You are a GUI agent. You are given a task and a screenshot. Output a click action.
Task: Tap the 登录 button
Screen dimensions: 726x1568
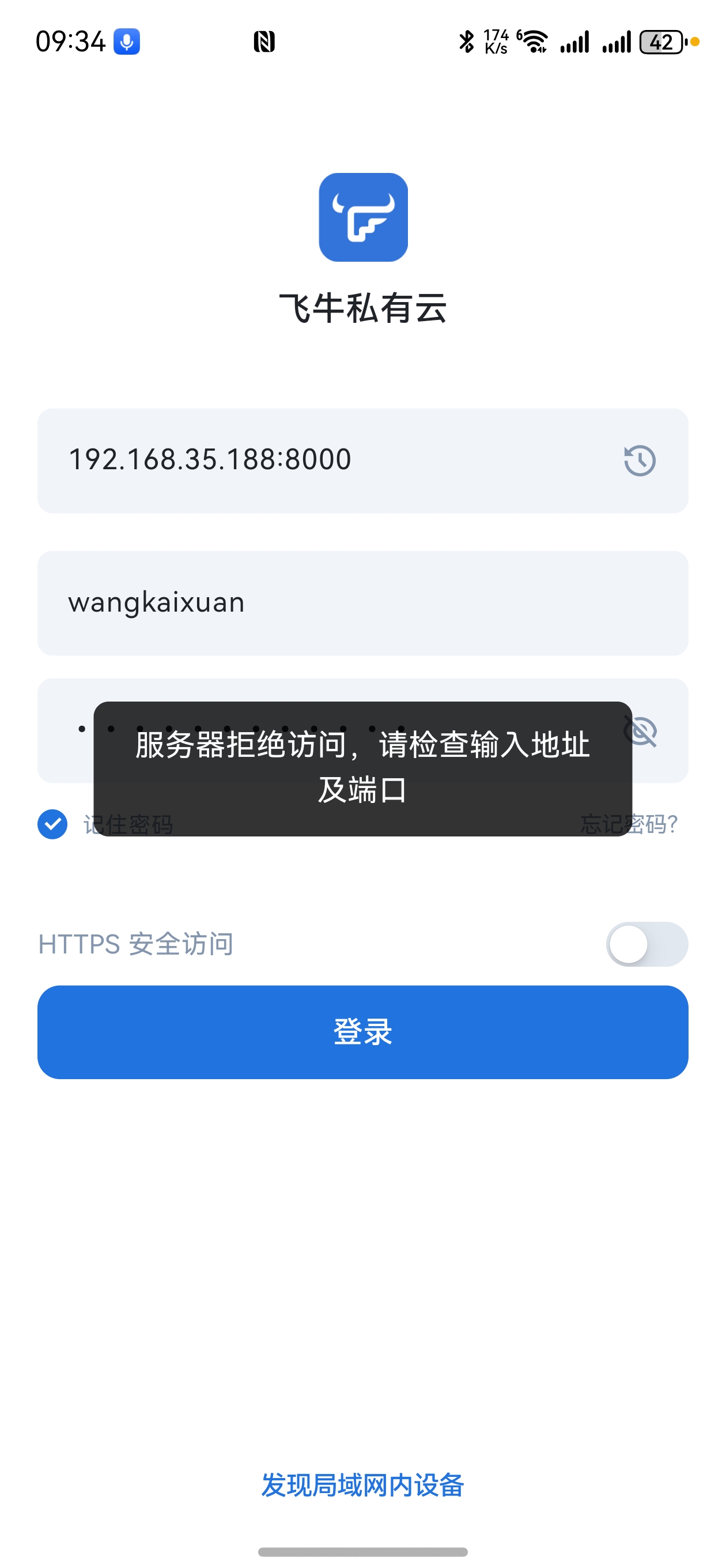362,1032
